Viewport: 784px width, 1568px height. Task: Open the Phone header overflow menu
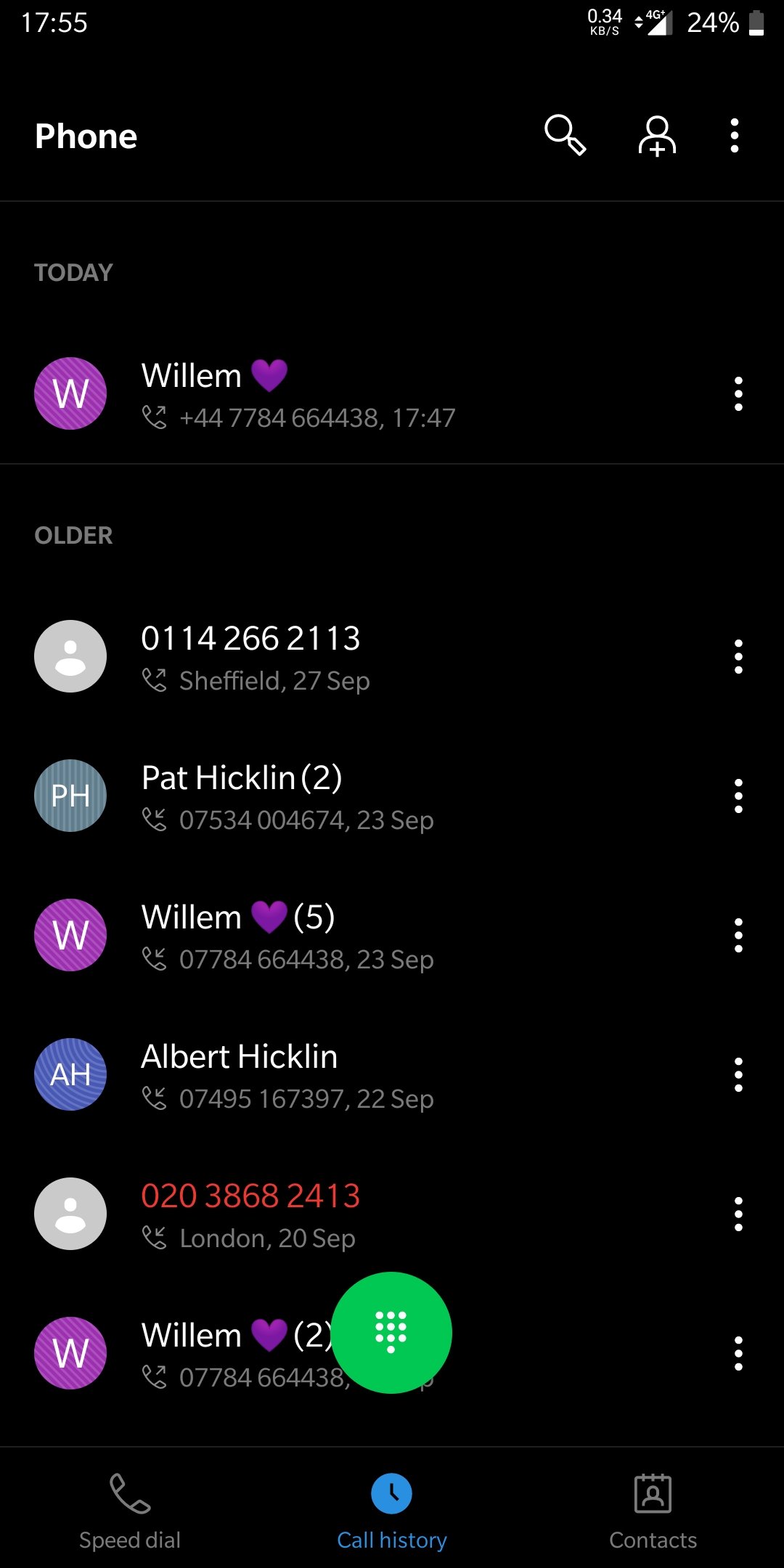click(735, 136)
